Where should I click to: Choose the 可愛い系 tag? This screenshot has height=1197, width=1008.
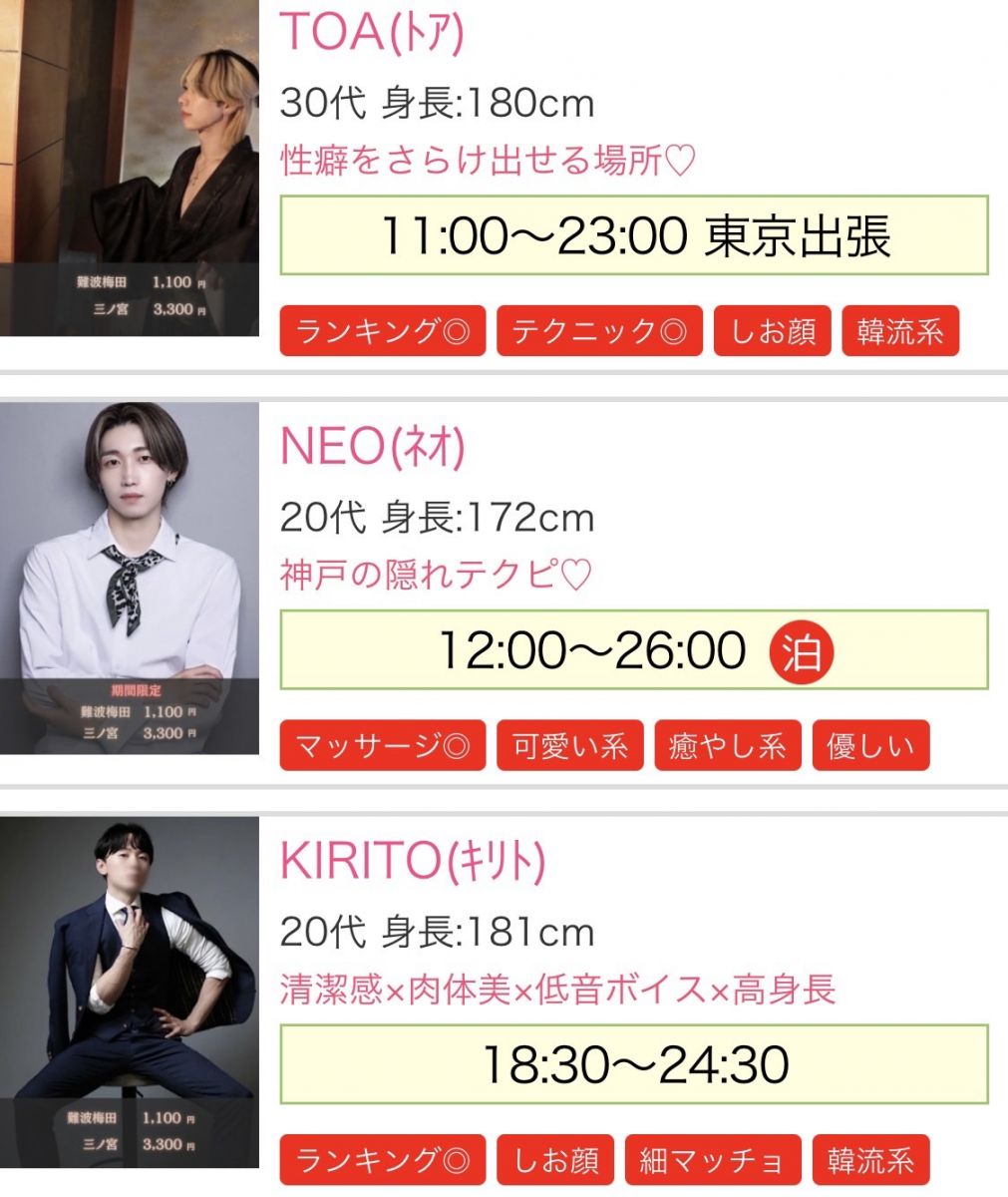[570, 746]
